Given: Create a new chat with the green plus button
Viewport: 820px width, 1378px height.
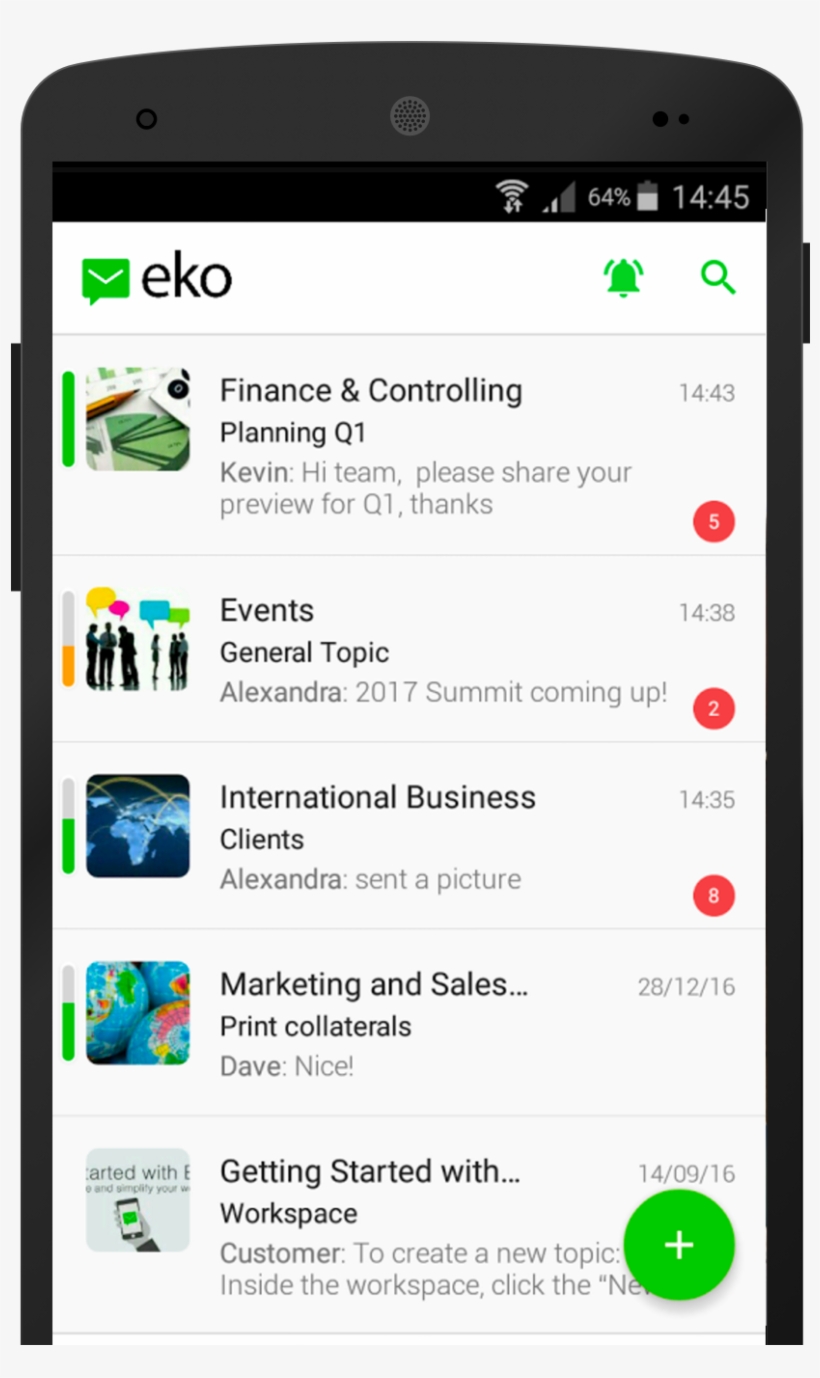Looking at the screenshot, I should coord(679,1245).
